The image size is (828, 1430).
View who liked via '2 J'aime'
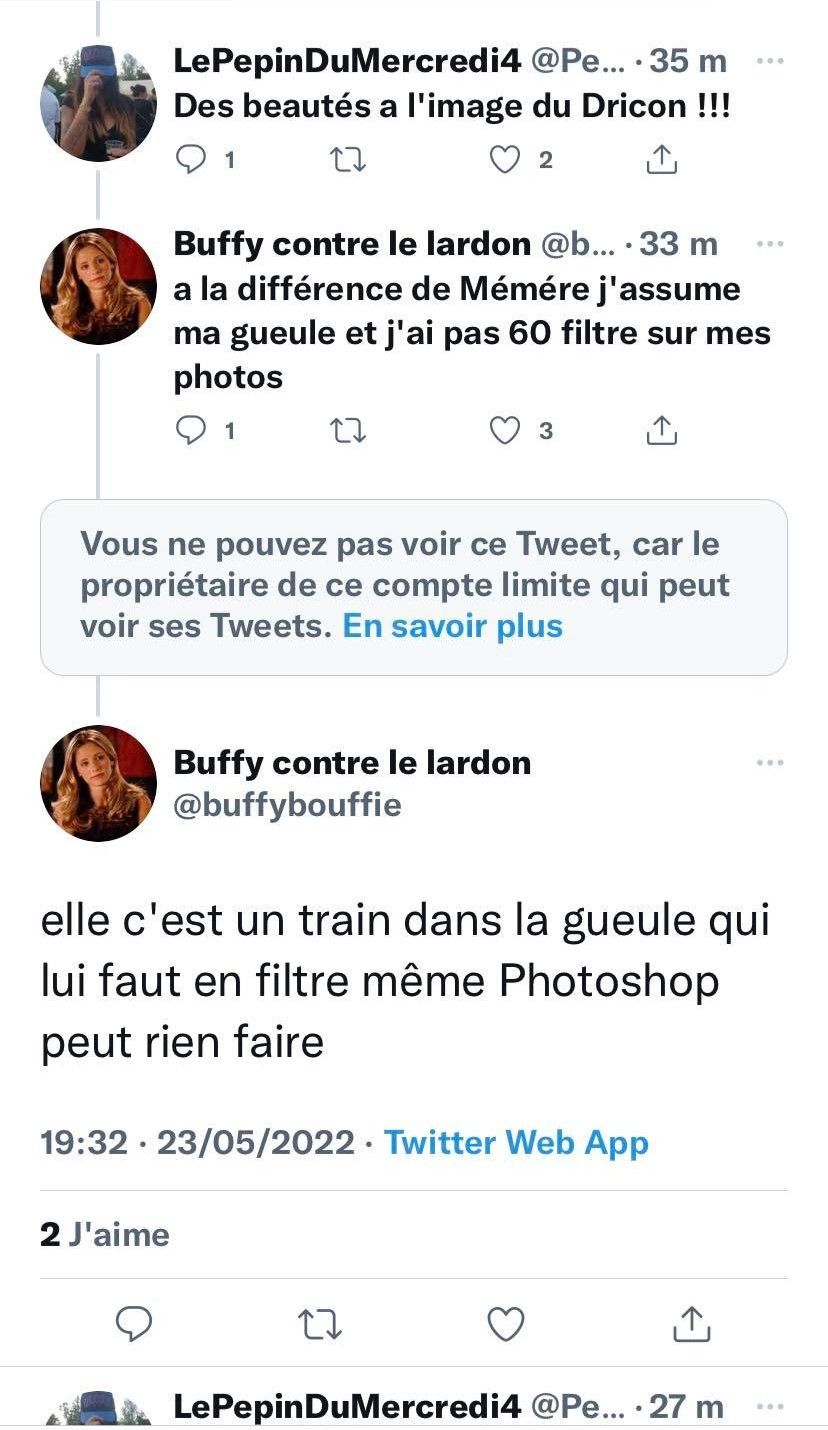point(105,1235)
